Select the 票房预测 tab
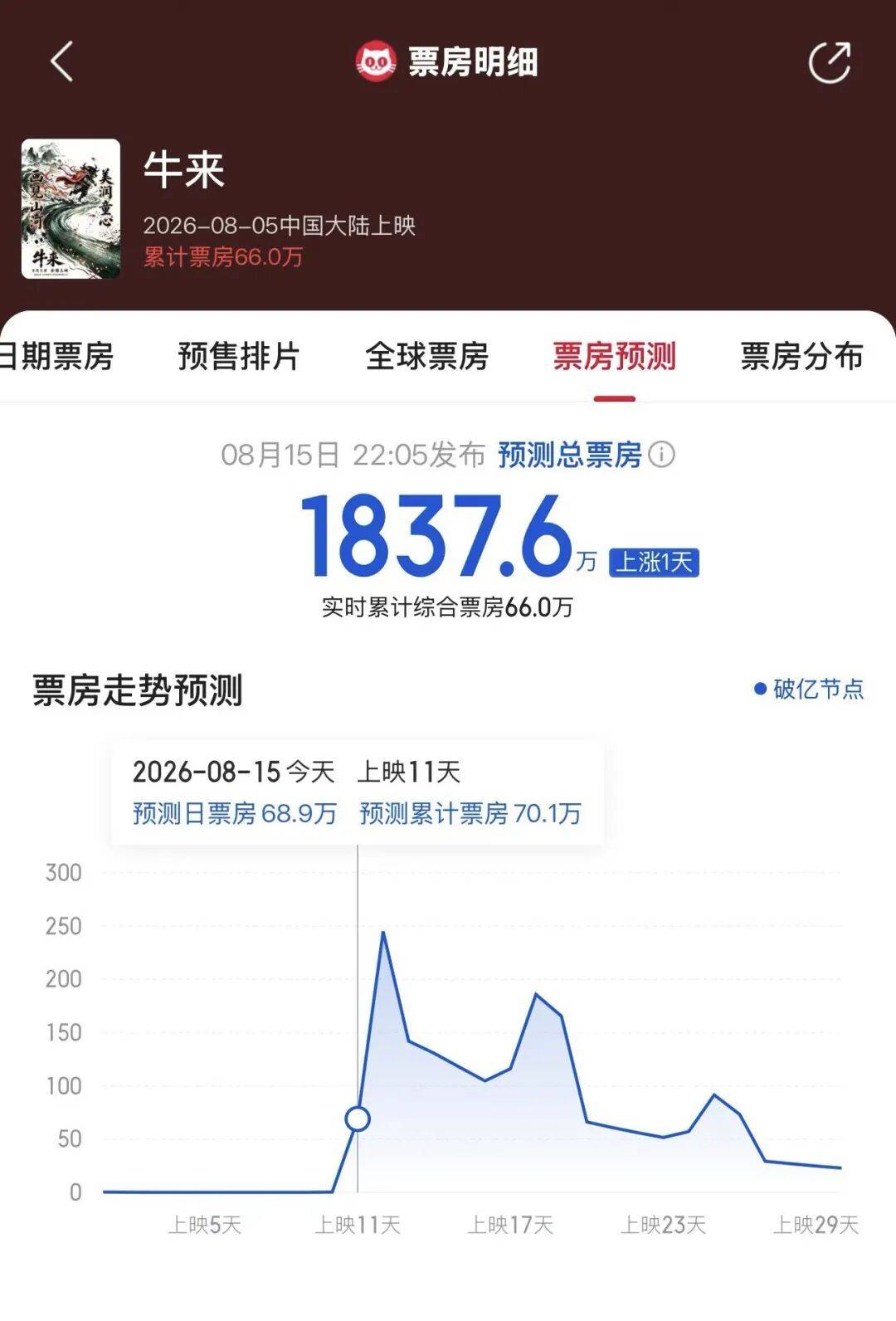 (x=614, y=356)
